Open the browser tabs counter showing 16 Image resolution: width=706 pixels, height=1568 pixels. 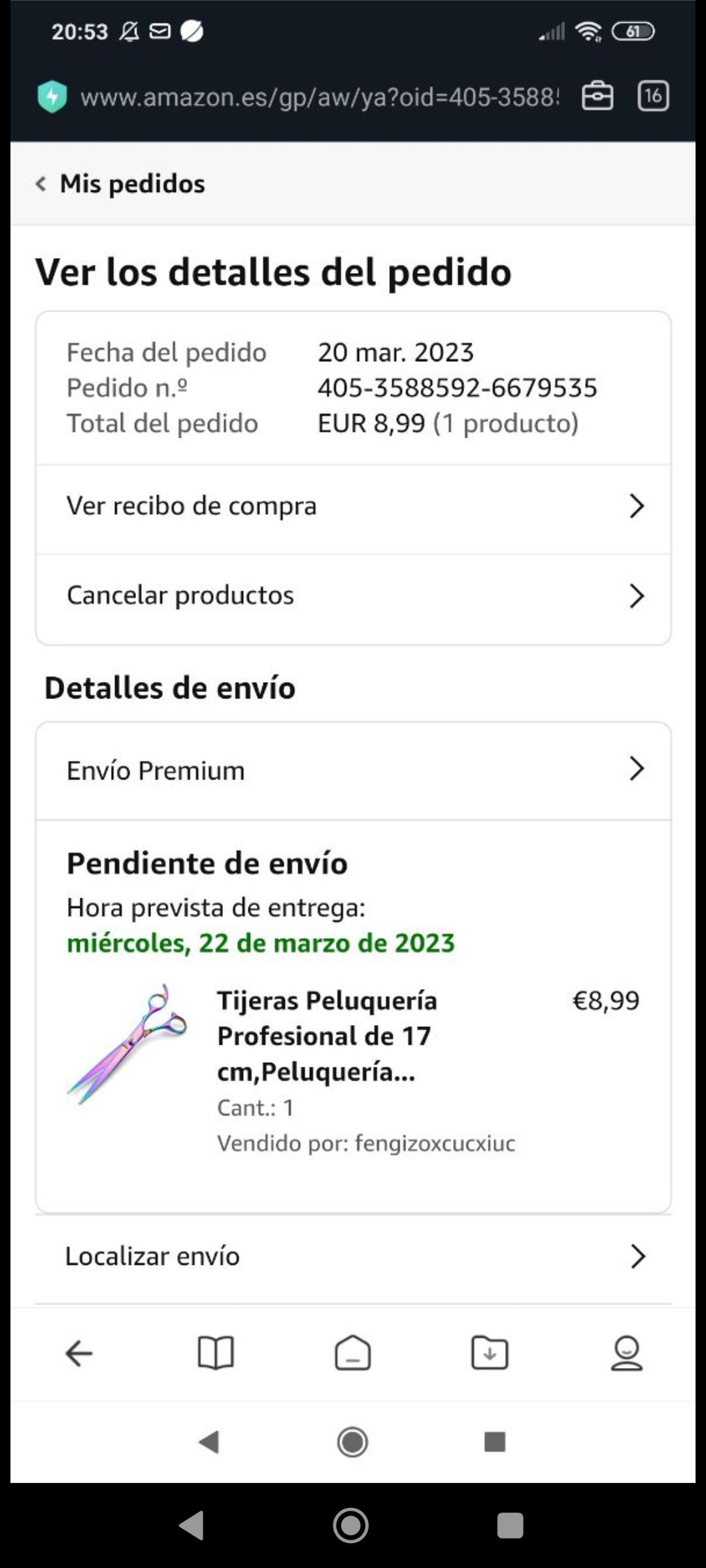(652, 97)
